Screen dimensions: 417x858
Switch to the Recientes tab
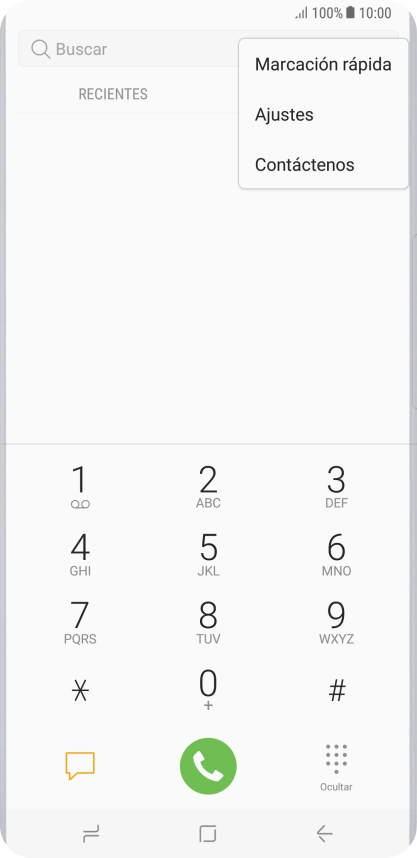113,94
